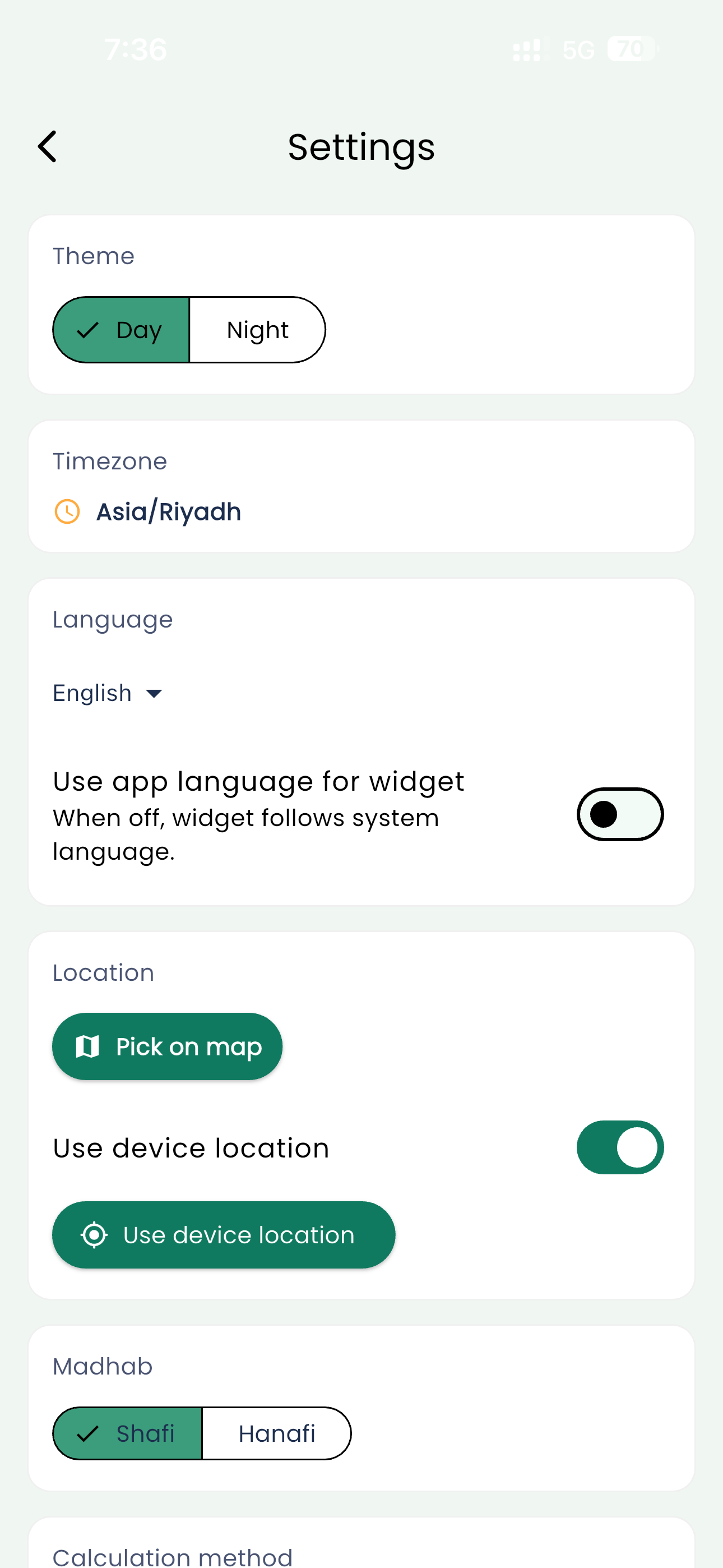
Task: Switch the theme to Night mode
Action: 257,329
